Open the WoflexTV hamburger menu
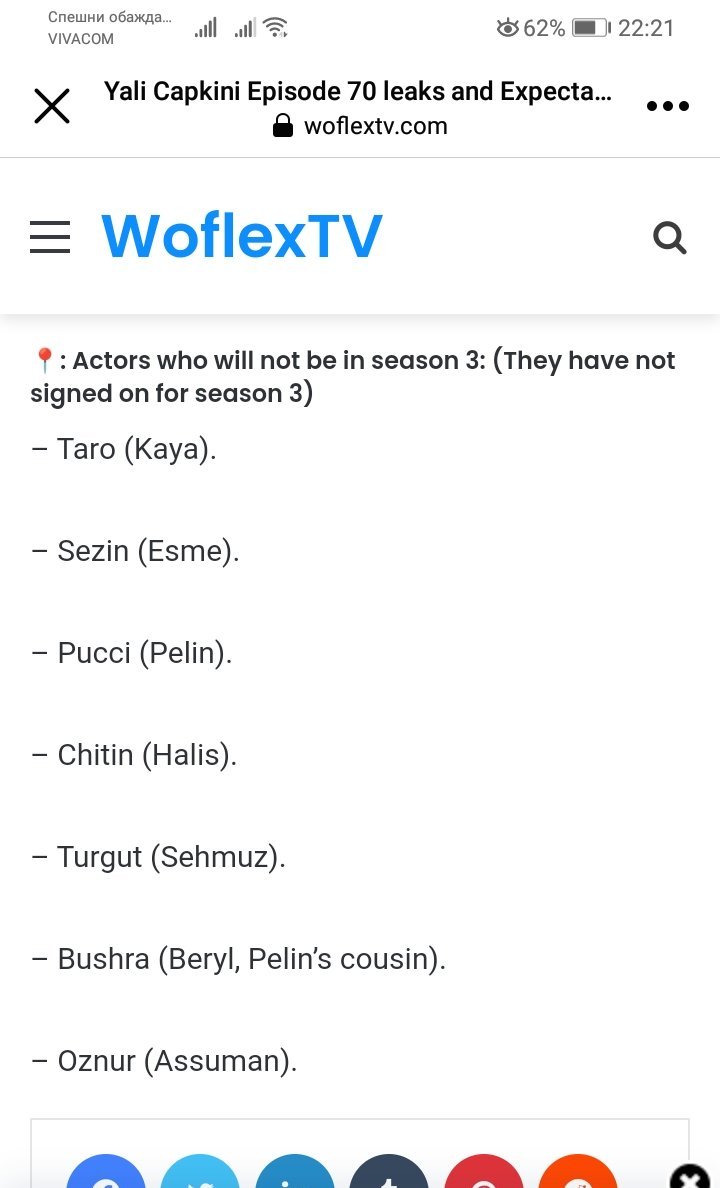The image size is (720, 1188). [x=50, y=236]
